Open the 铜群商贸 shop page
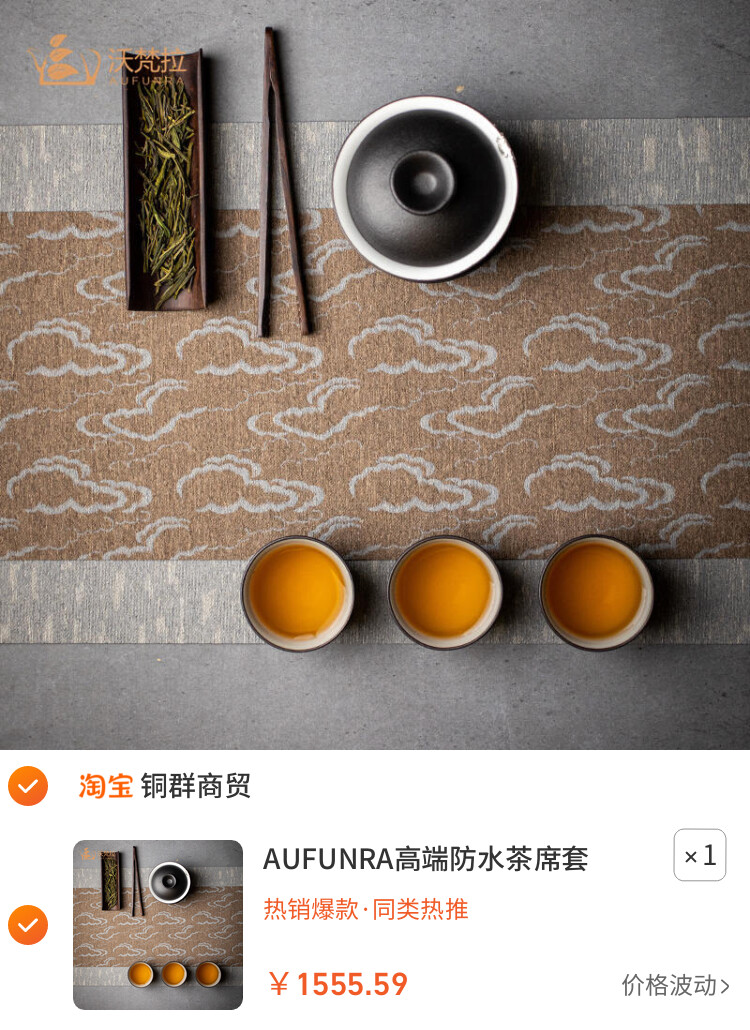The width and height of the screenshot is (750, 1030). point(195,786)
